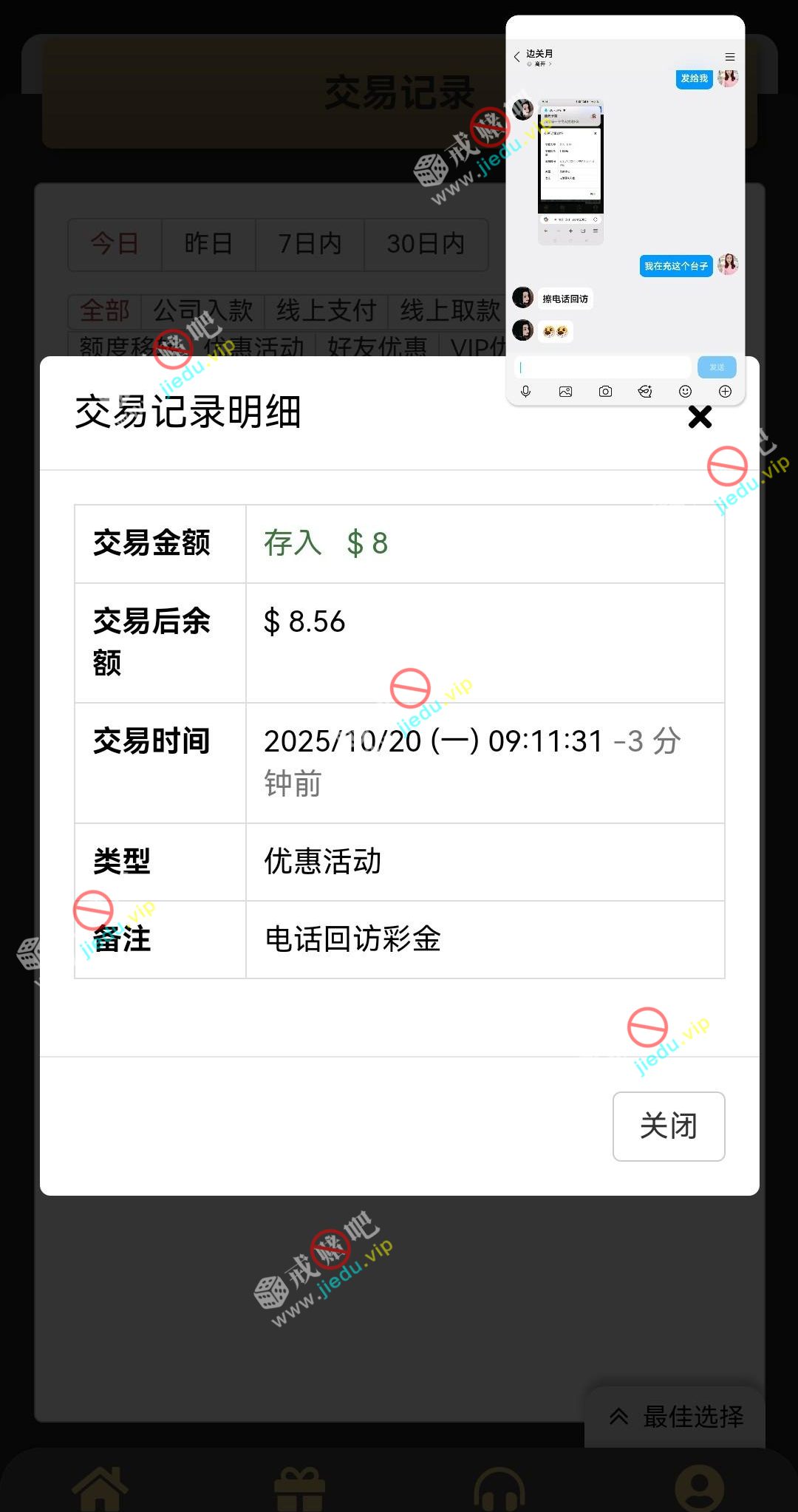This screenshot has height=1512, width=798.
Task: Expand the 最佳选择 panel
Action: pos(675,1417)
